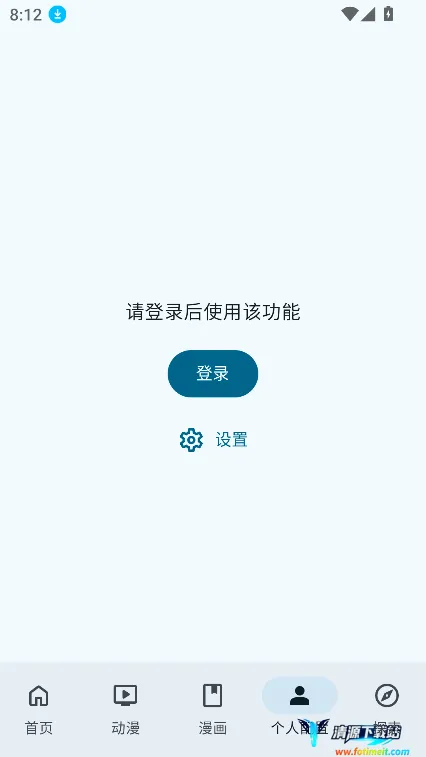
Task: Select the 漫画 manga tab
Action: tap(213, 709)
